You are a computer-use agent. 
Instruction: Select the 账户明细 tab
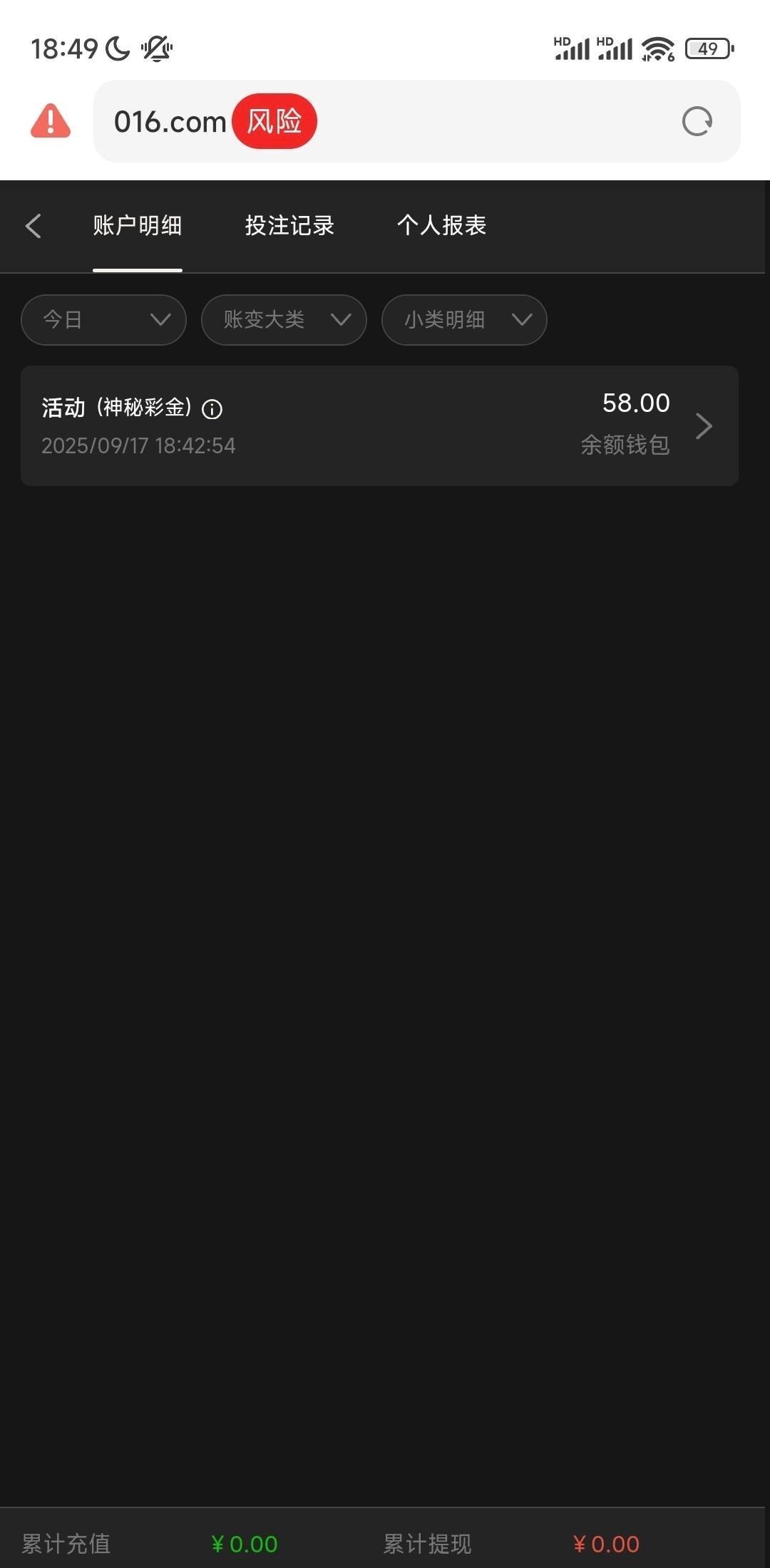point(138,226)
